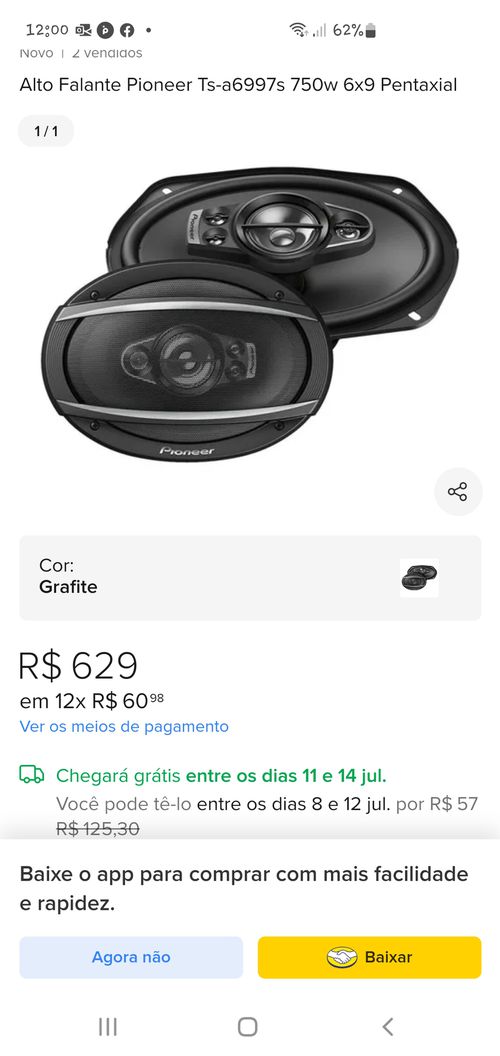Select the Grafite color option
The width and height of the screenshot is (500, 1056).
pos(250,578)
